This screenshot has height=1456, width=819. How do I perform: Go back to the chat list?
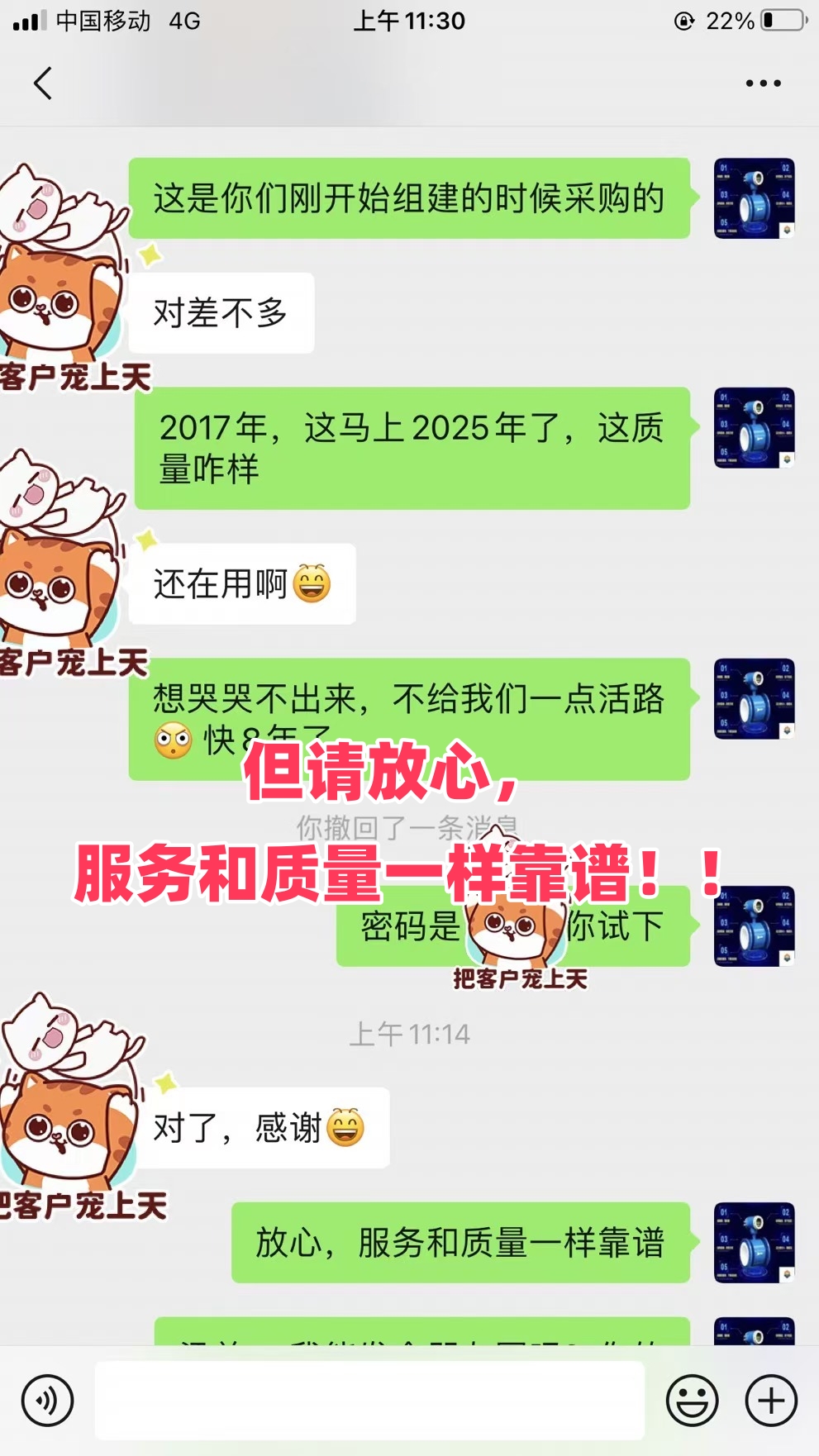[x=43, y=83]
